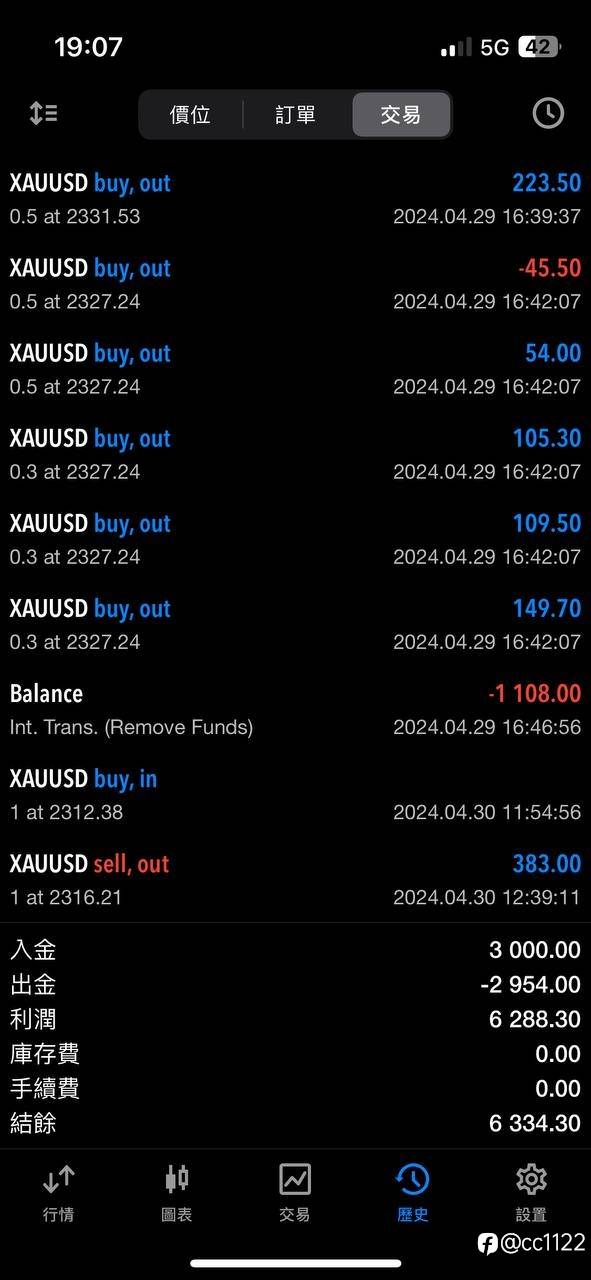Screen dimensions: 591x1280
Task: Open the history period clock icon
Action: pyautogui.click(x=547, y=113)
